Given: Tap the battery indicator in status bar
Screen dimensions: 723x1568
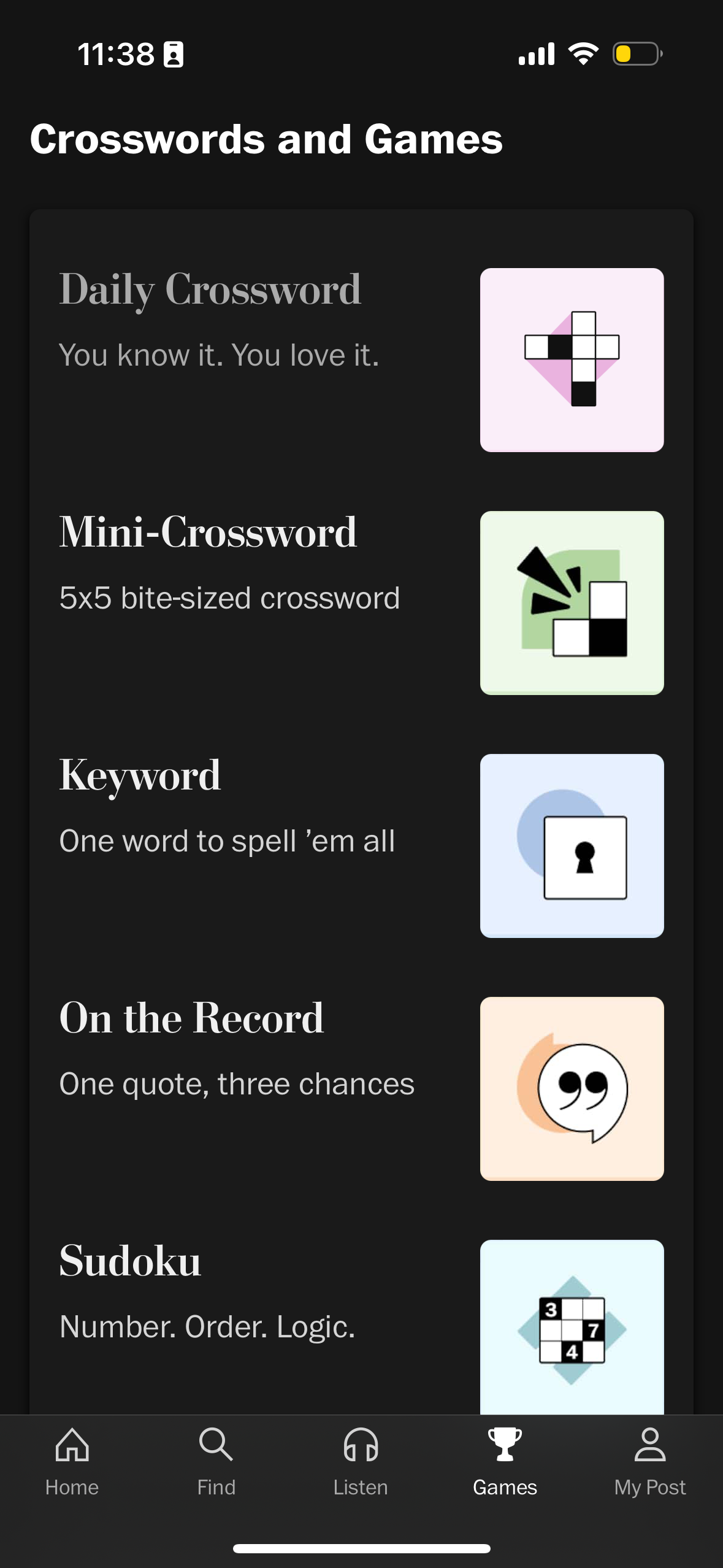Looking at the screenshot, I should tap(636, 55).
